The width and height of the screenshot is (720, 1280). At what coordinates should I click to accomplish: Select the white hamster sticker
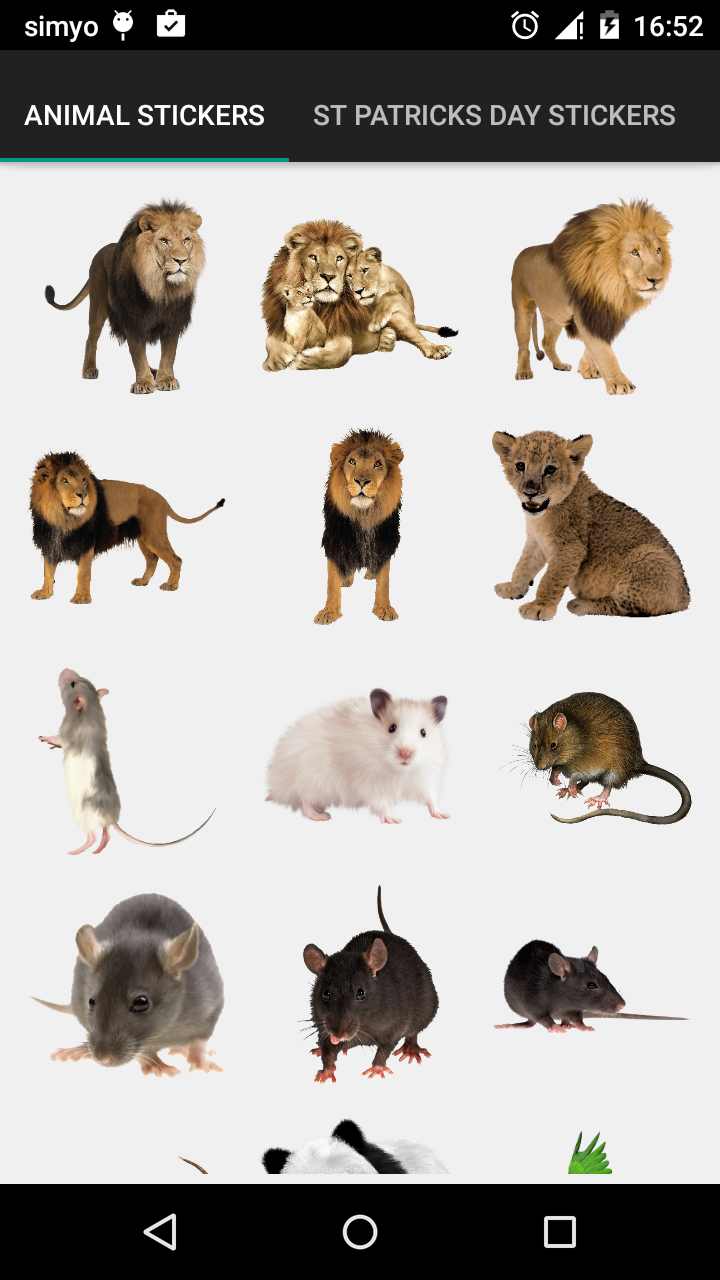(358, 757)
